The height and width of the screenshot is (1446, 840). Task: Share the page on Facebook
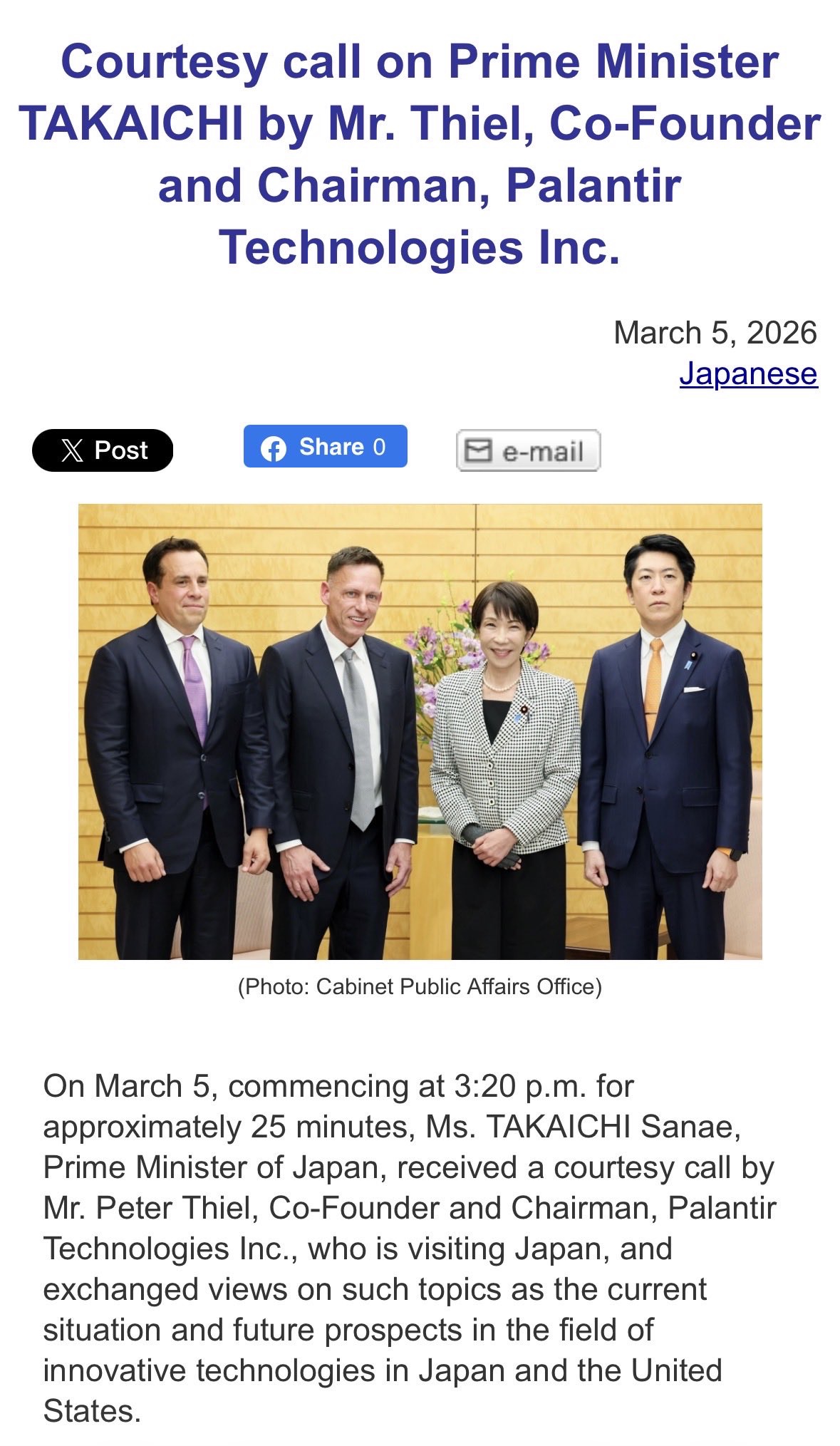click(325, 447)
